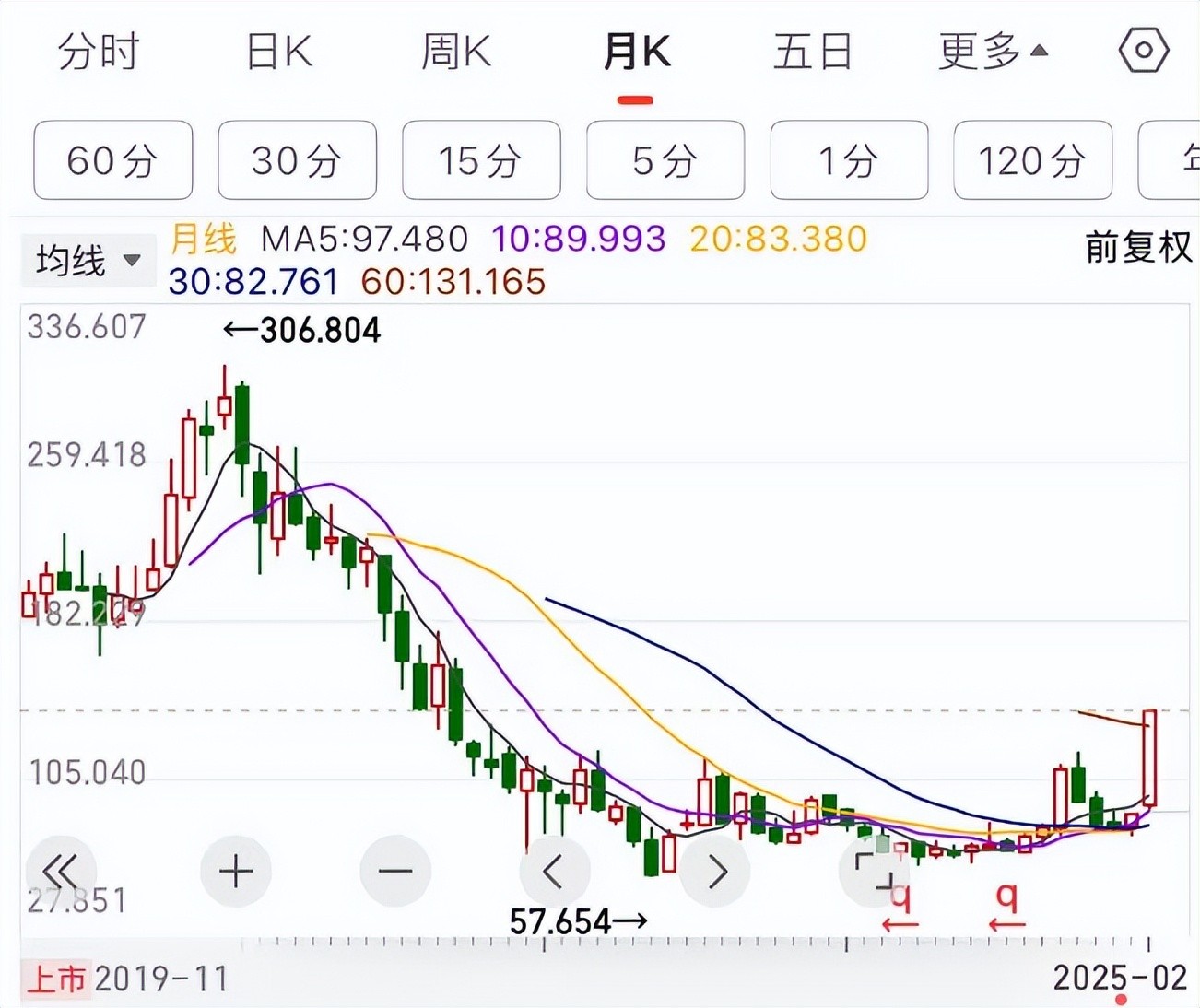This screenshot has width=1200, height=1008.
Task: Select the 60分 interval
Action: coord(112,160)
